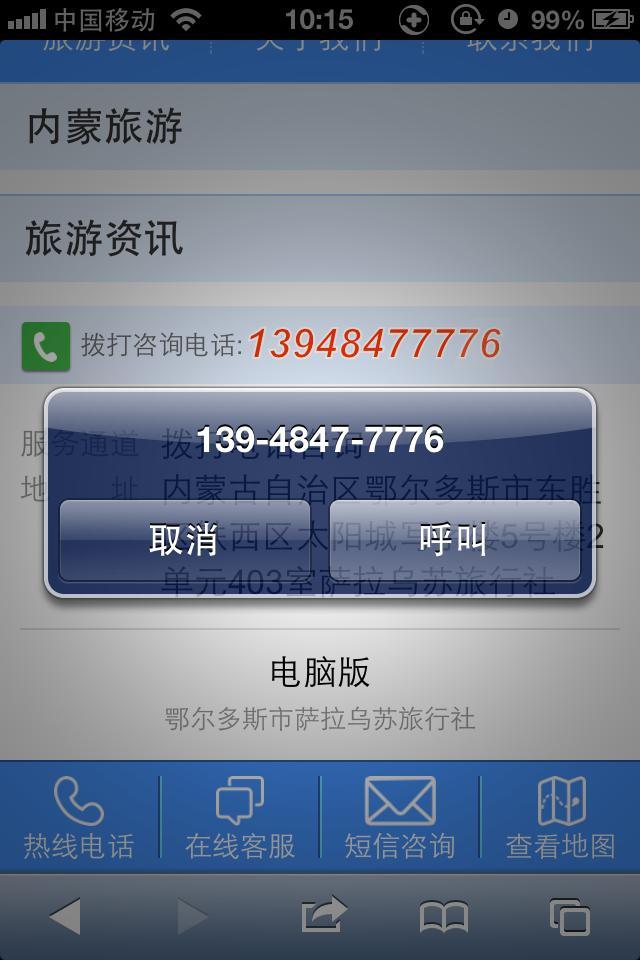Cancel the call dialog with 取消

pos(184,540)
